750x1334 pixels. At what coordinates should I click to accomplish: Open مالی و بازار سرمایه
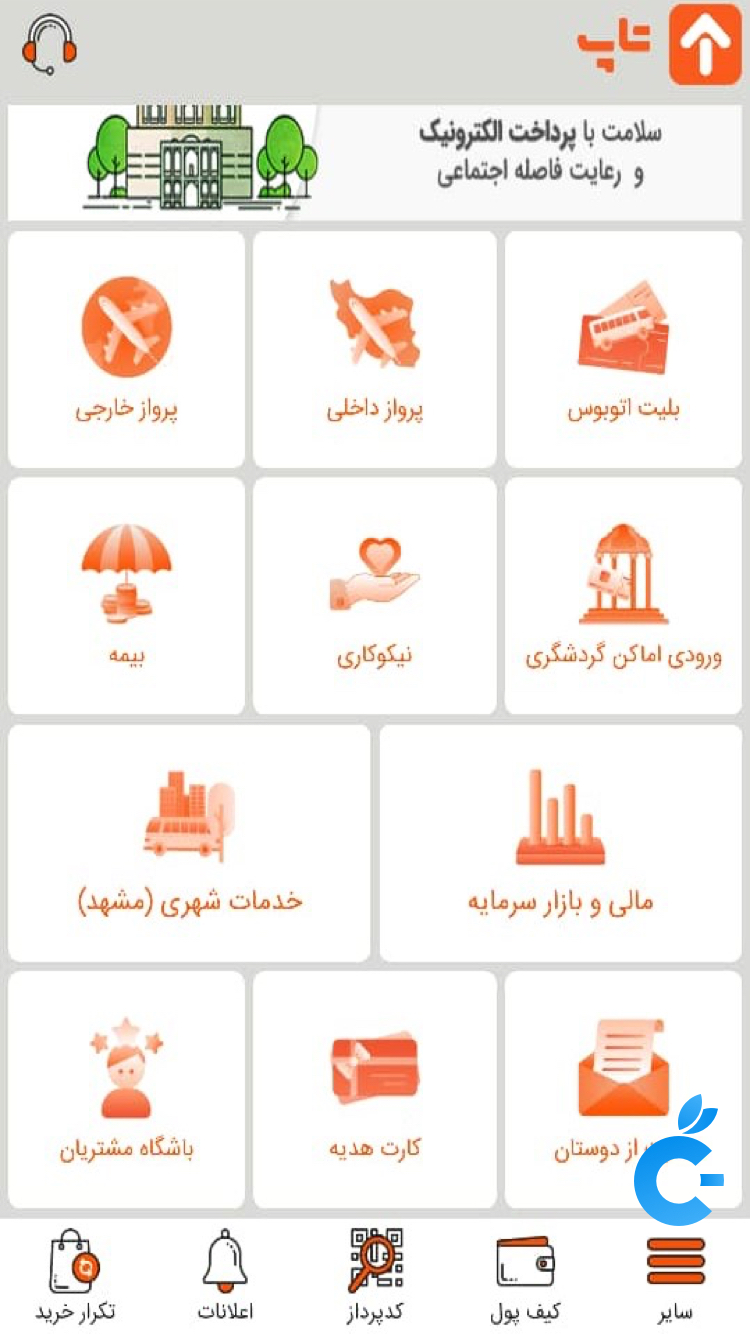point(560,842)
